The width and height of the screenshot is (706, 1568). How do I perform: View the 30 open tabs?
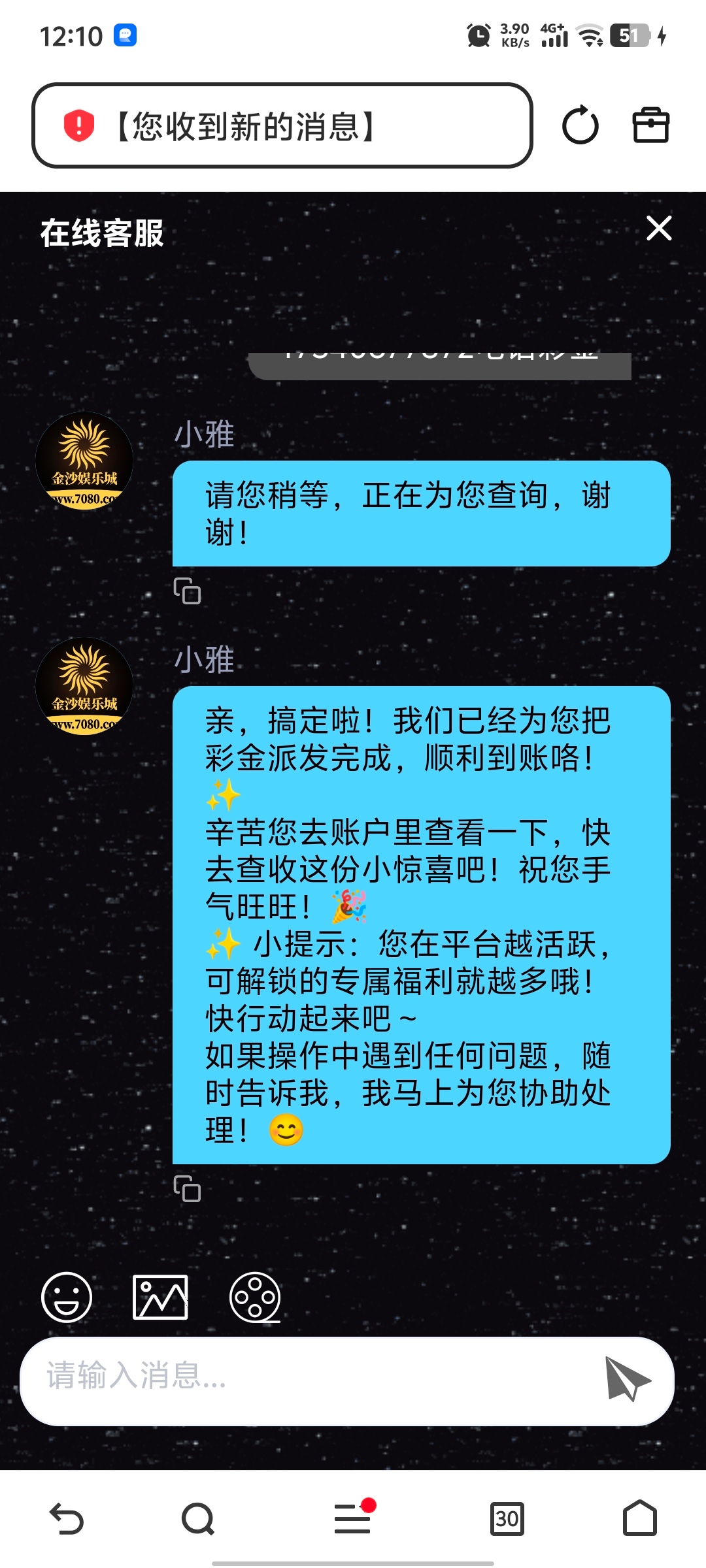coord(507,1518)
